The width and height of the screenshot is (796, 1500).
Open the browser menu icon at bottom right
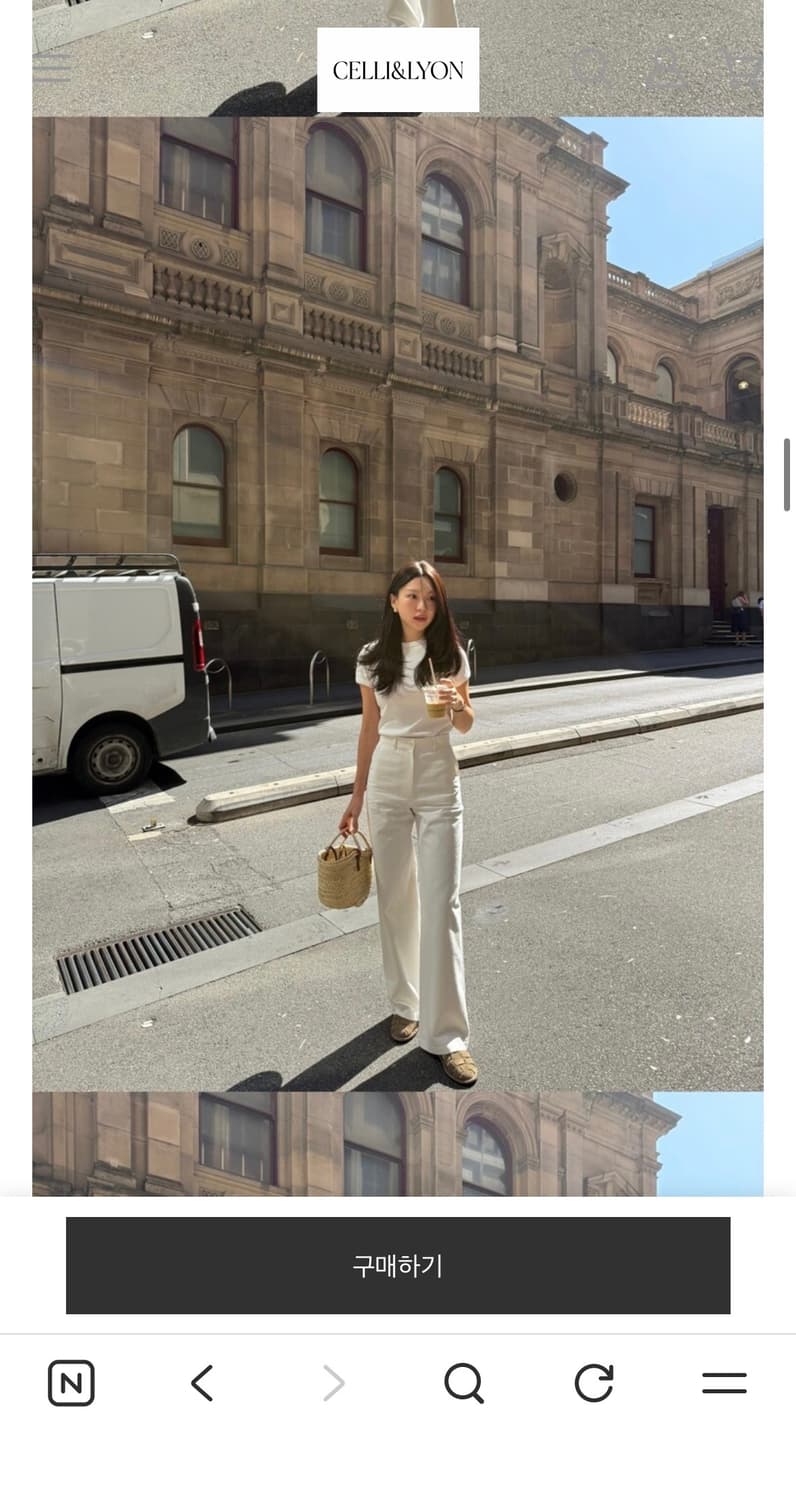[x=724, y=1384]
